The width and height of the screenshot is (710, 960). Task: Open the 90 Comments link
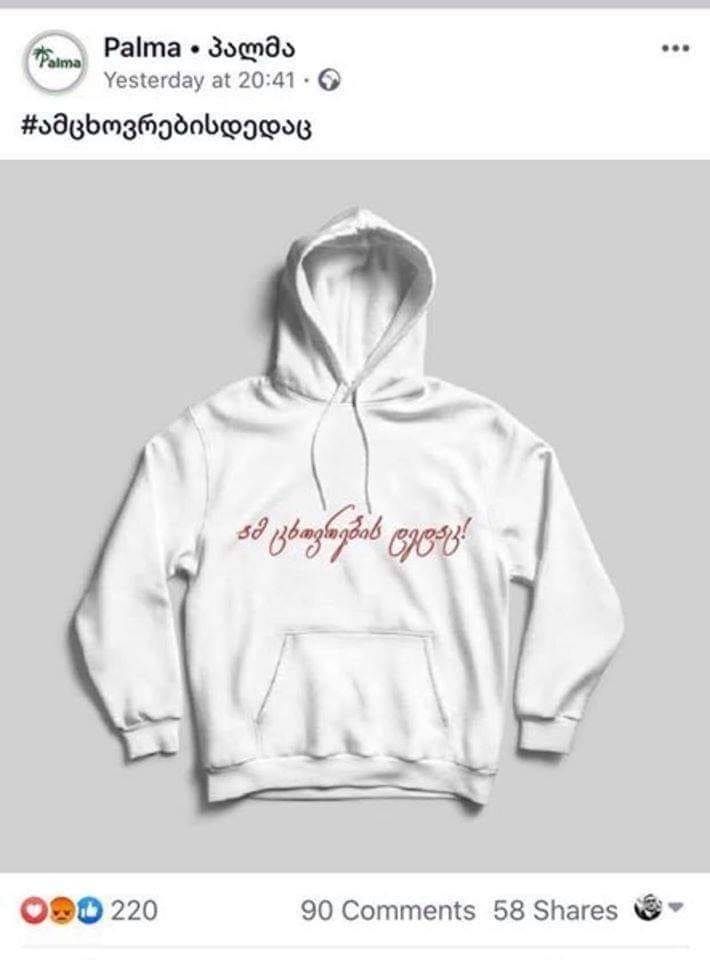tap(388, 910)
